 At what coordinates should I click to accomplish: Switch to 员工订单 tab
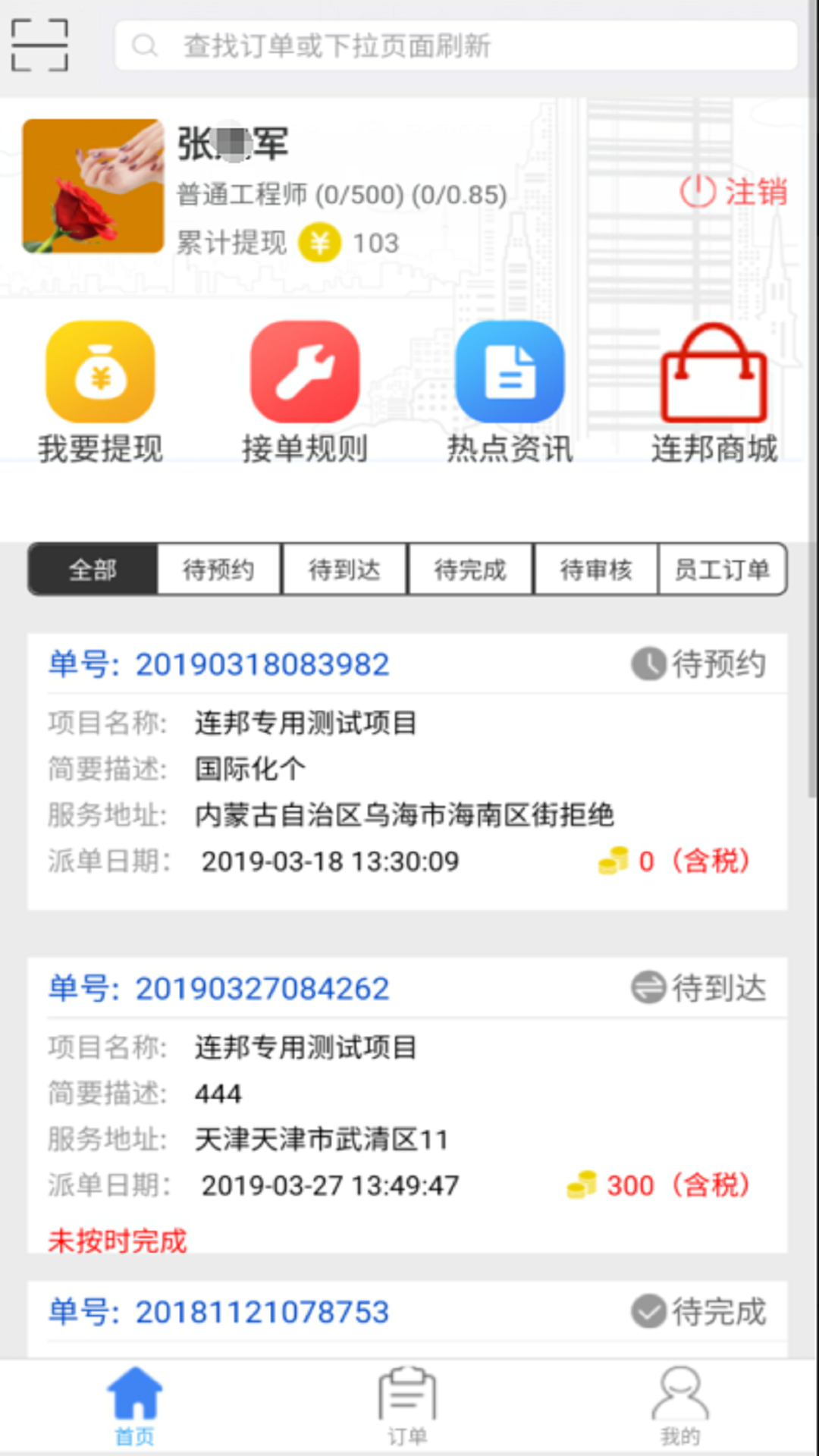point(722,570)
